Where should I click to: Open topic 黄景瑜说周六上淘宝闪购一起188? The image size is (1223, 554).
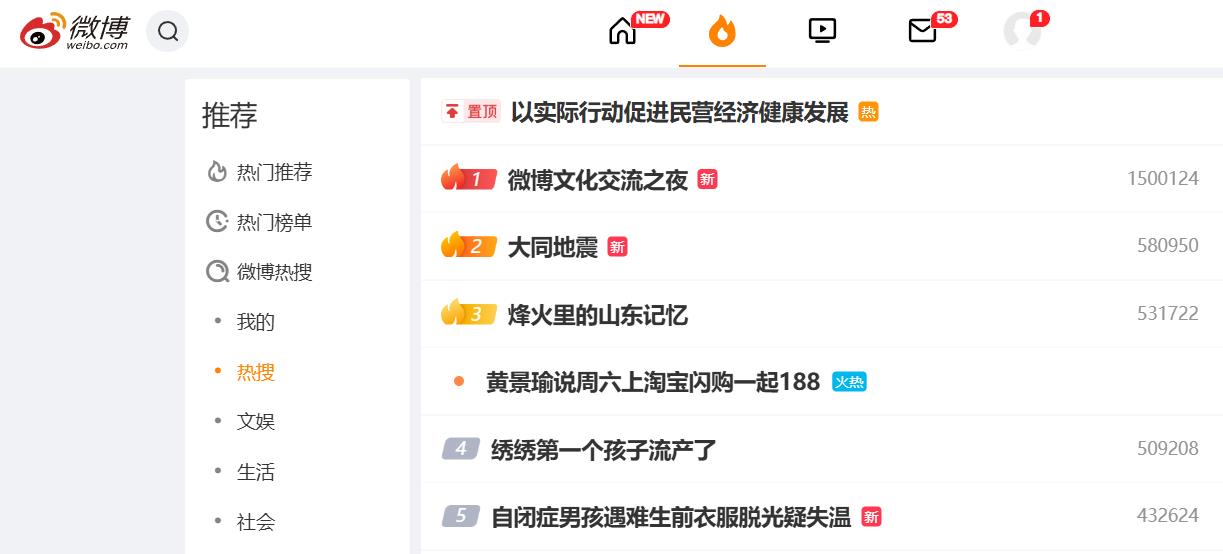pos(652,382)
